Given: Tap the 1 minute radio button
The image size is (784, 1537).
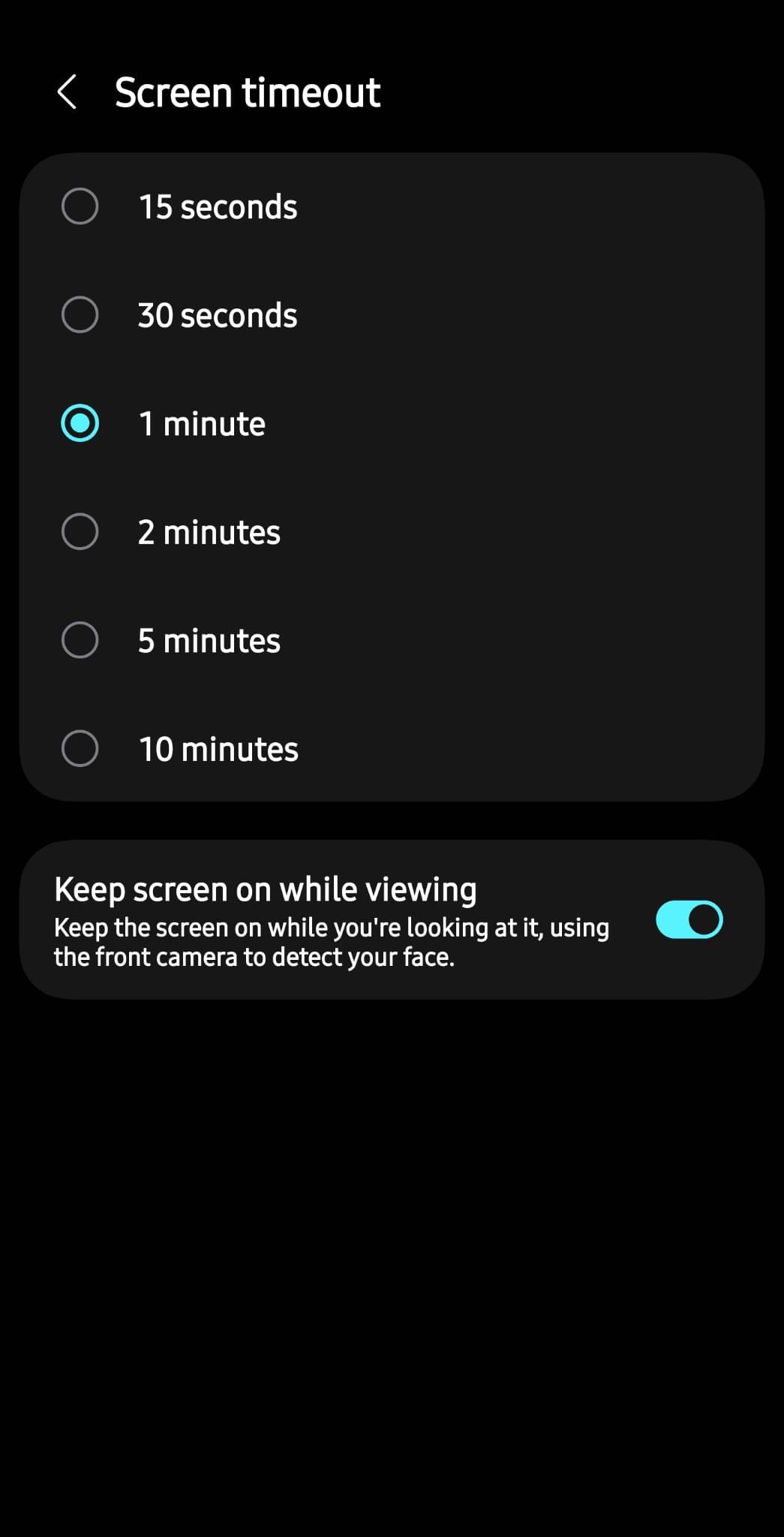Looking at the screenshot, I should [x=80, y=423].
